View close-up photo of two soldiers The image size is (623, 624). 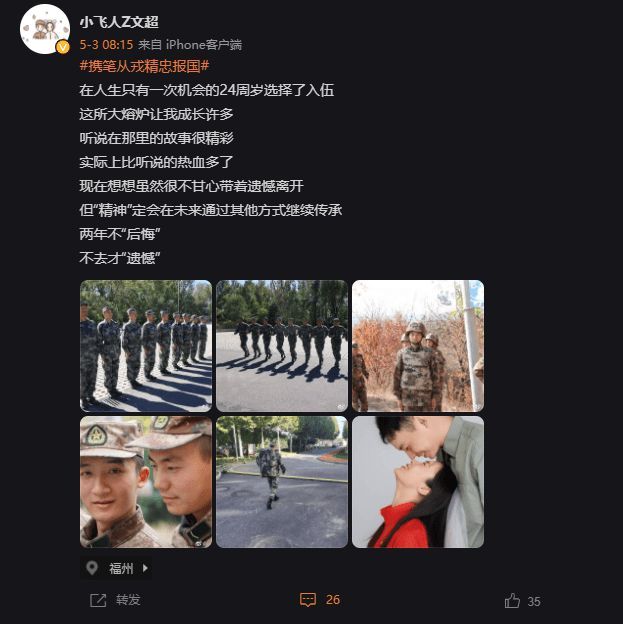pos(146,482)
